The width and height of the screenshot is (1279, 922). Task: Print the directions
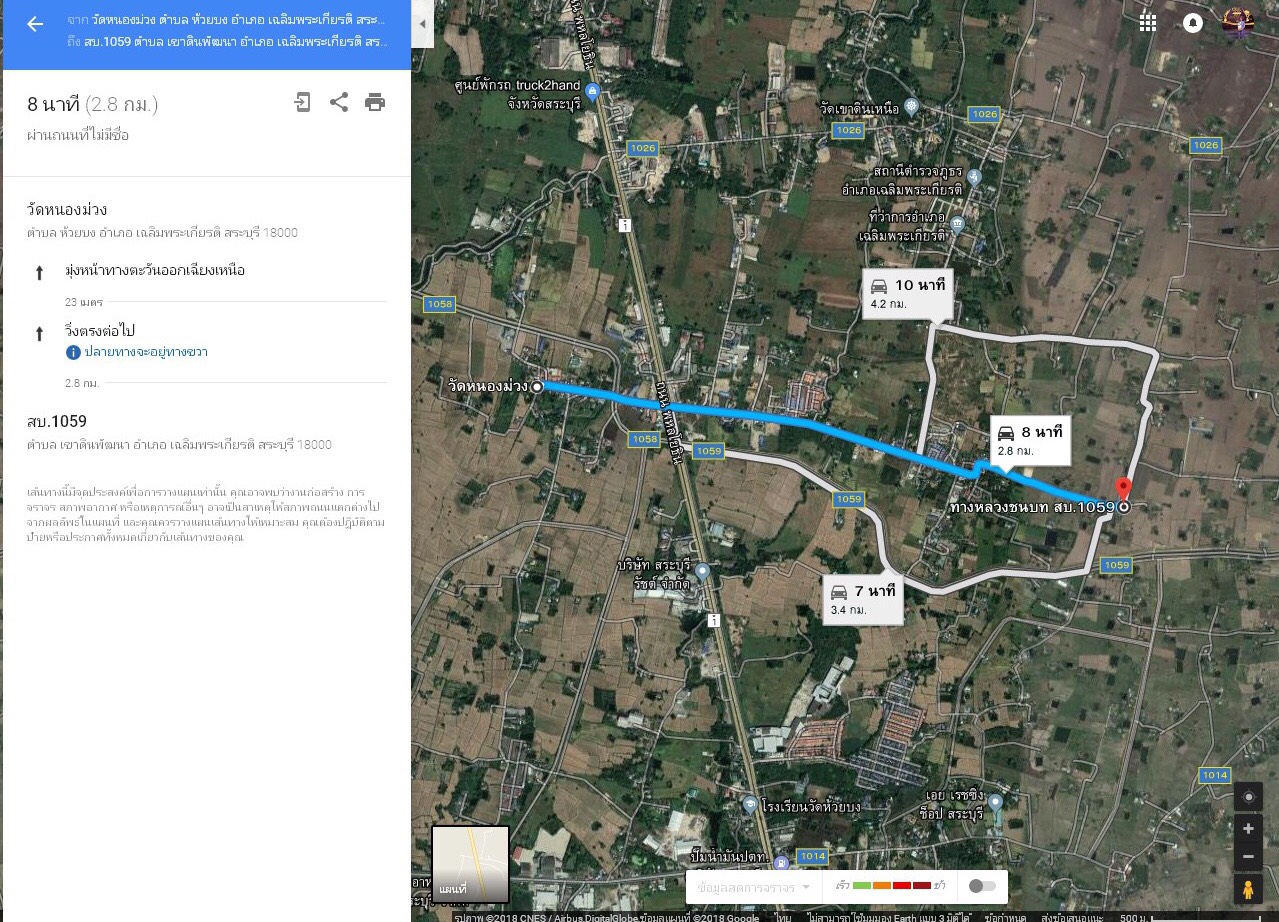375,102
